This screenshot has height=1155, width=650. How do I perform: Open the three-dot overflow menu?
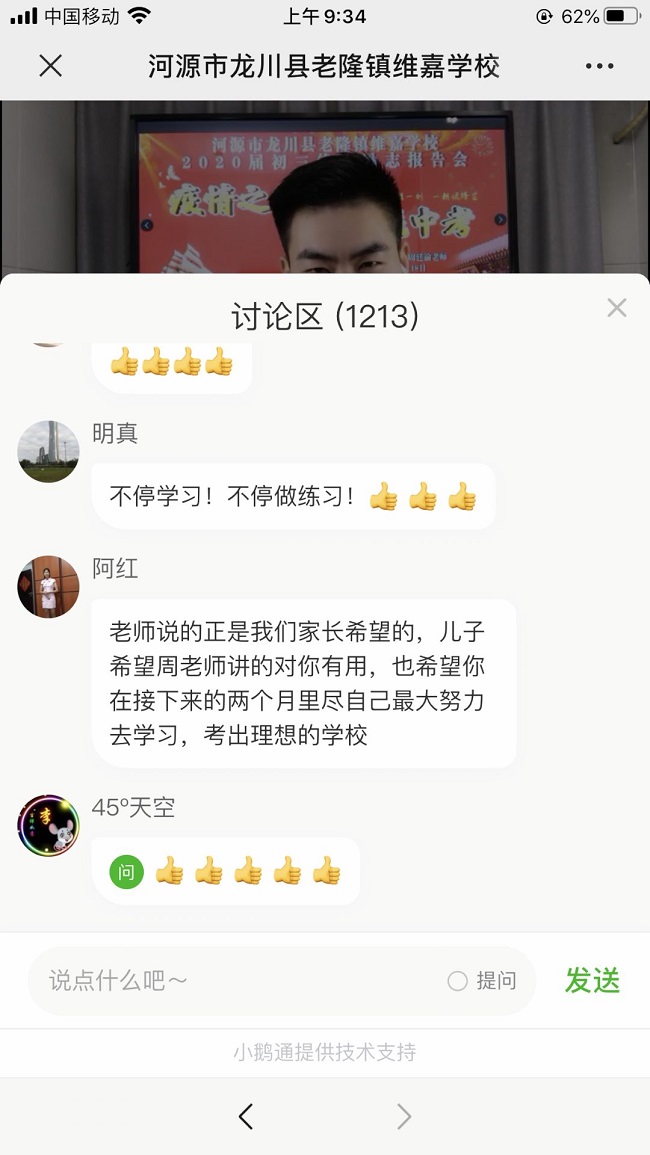tap(599, 66)
